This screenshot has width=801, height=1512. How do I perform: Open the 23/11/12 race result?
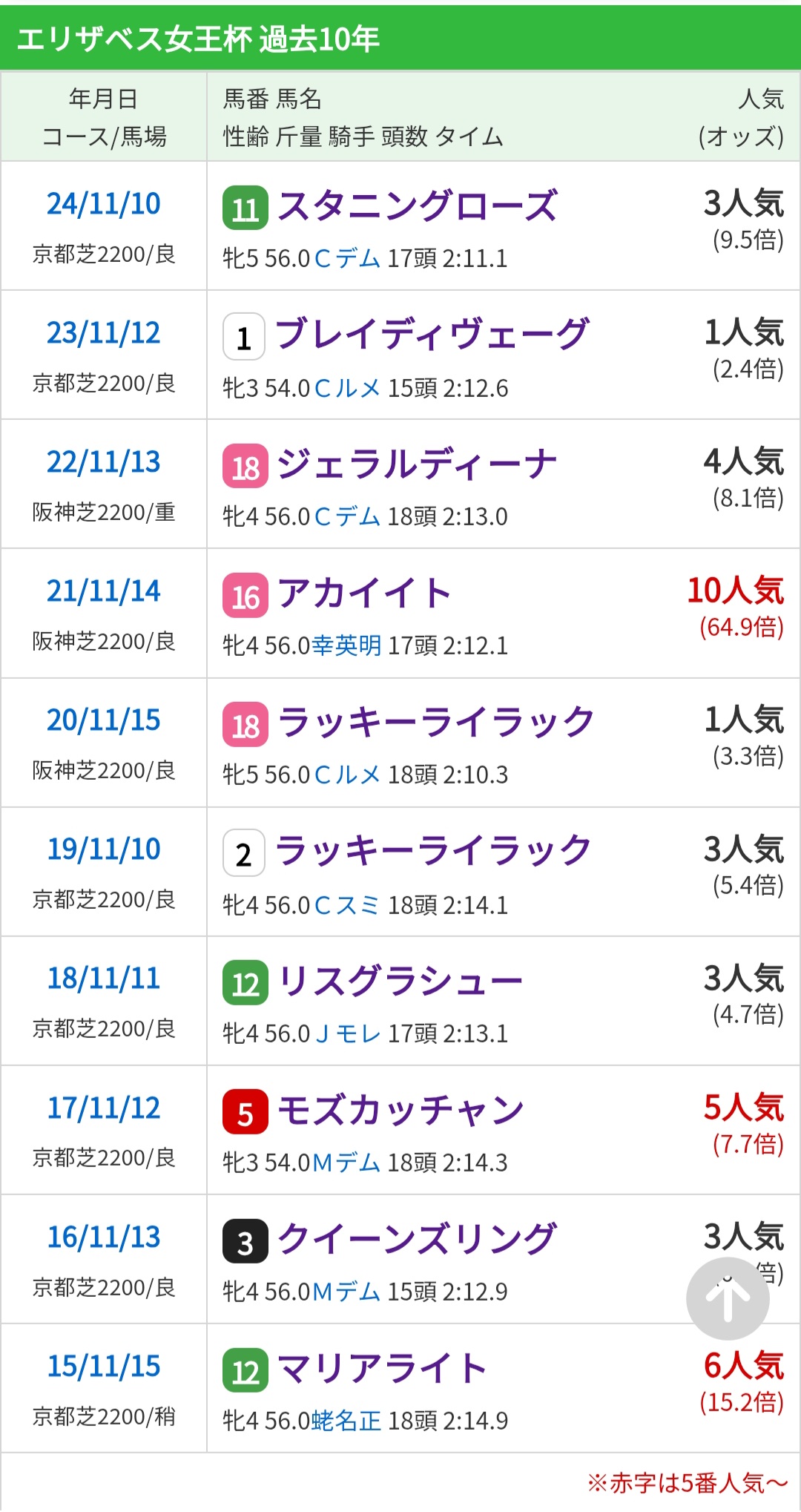[104, 333]
